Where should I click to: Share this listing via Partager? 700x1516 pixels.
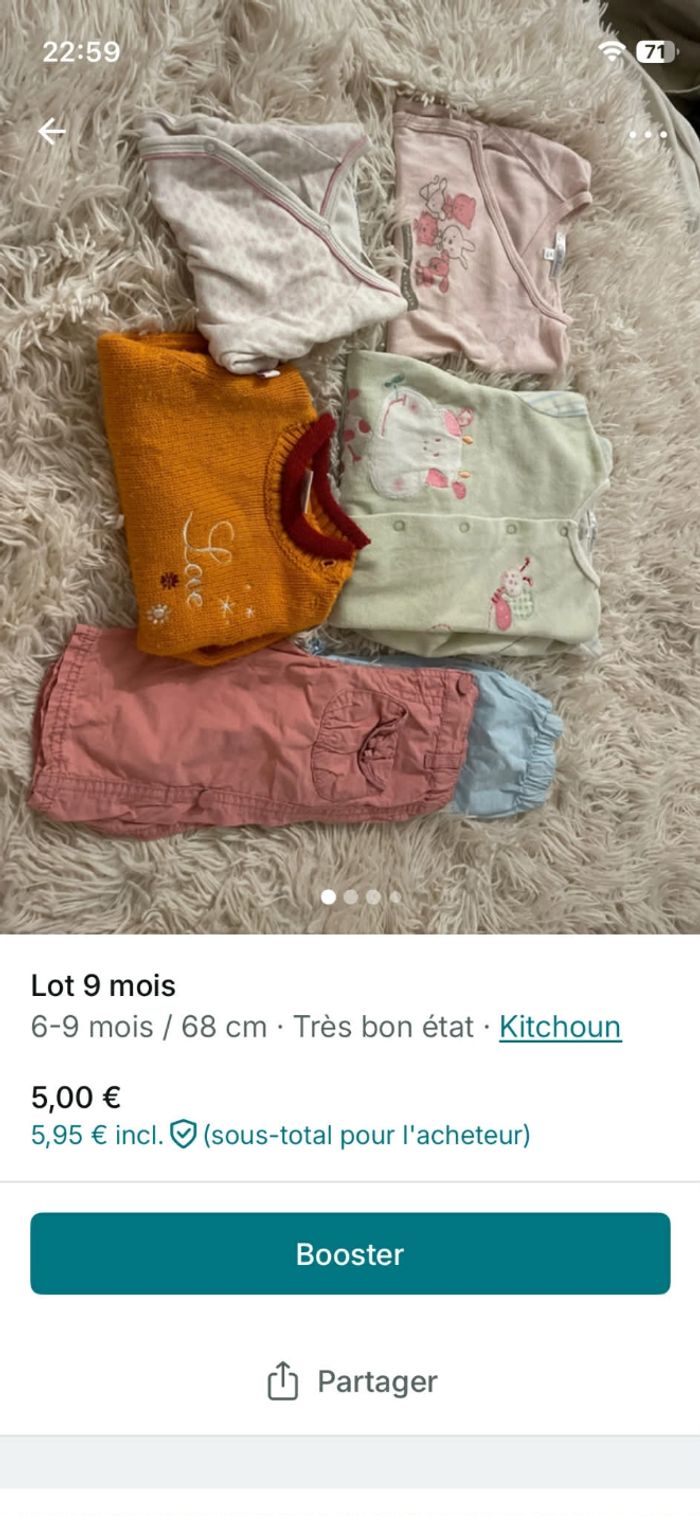pyautogui.click(x=352, y=1381)
